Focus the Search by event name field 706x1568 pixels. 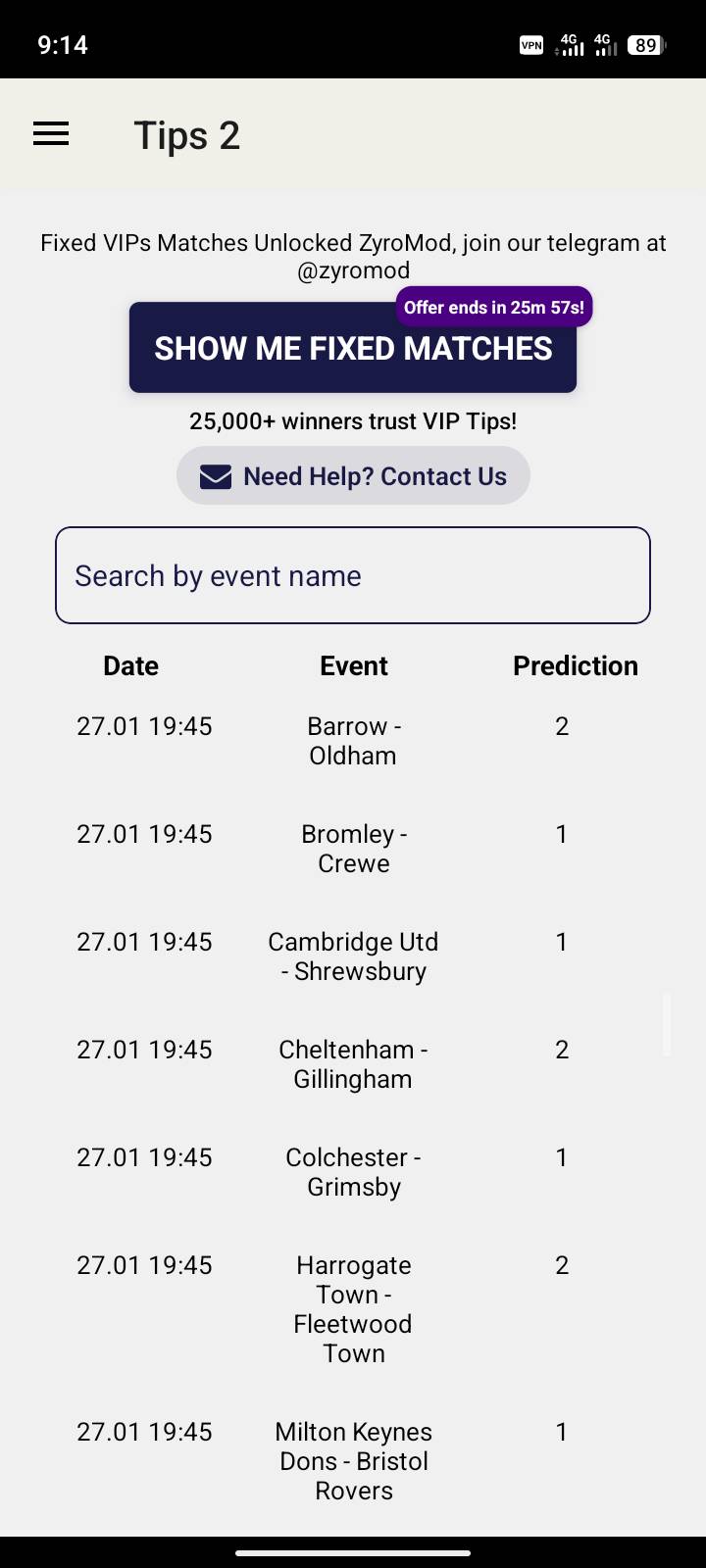pyautogui.click(x=353, y=575)
